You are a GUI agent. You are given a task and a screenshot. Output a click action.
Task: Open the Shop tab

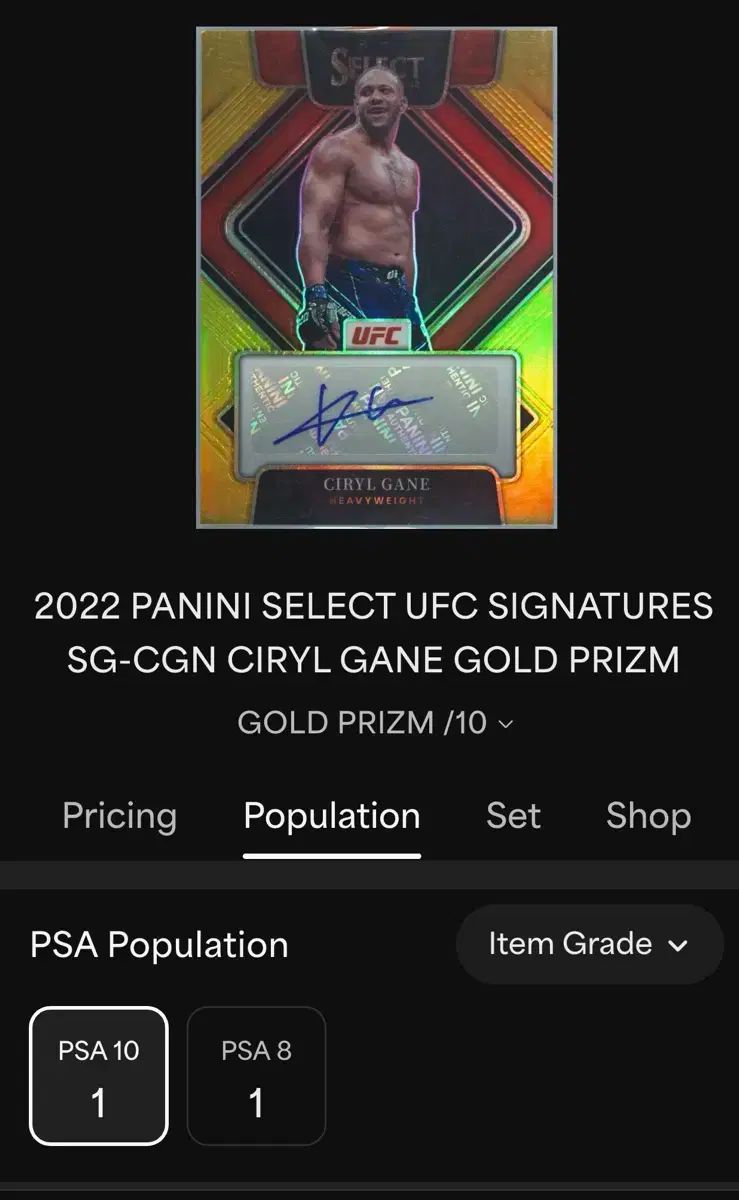(648, 816)
